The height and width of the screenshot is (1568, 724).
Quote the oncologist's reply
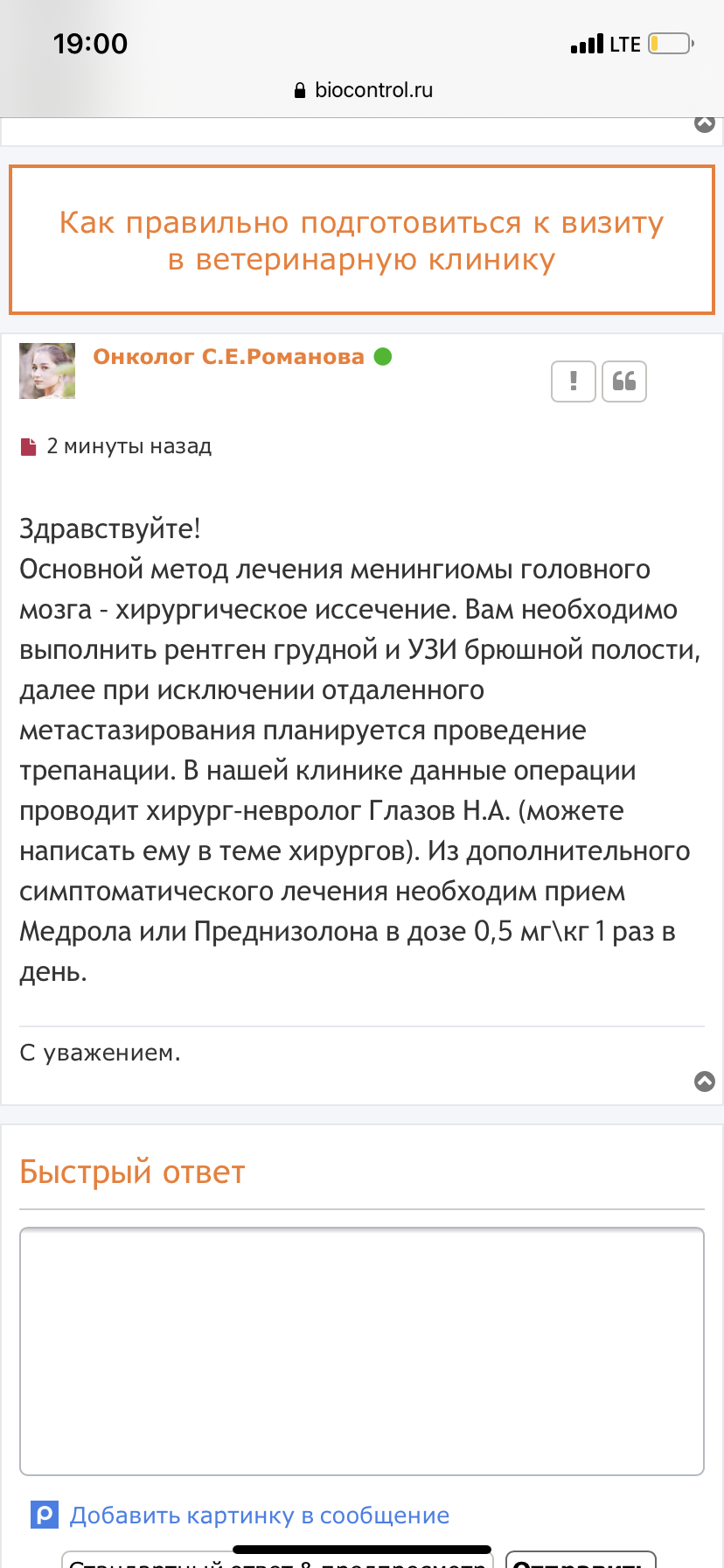pyautogui.click(x=624, y=381)
